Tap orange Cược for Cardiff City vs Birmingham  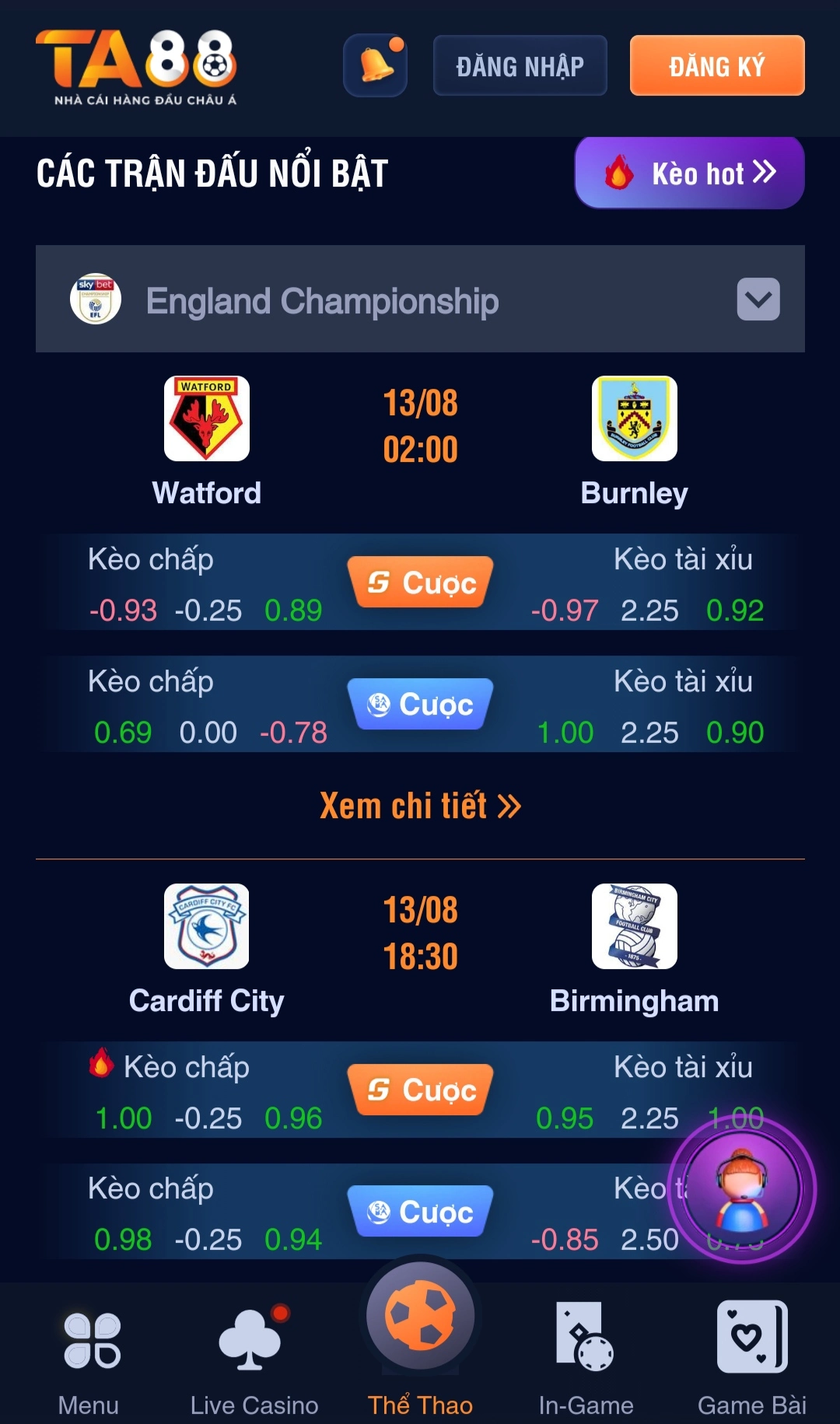coord(420,1090)
